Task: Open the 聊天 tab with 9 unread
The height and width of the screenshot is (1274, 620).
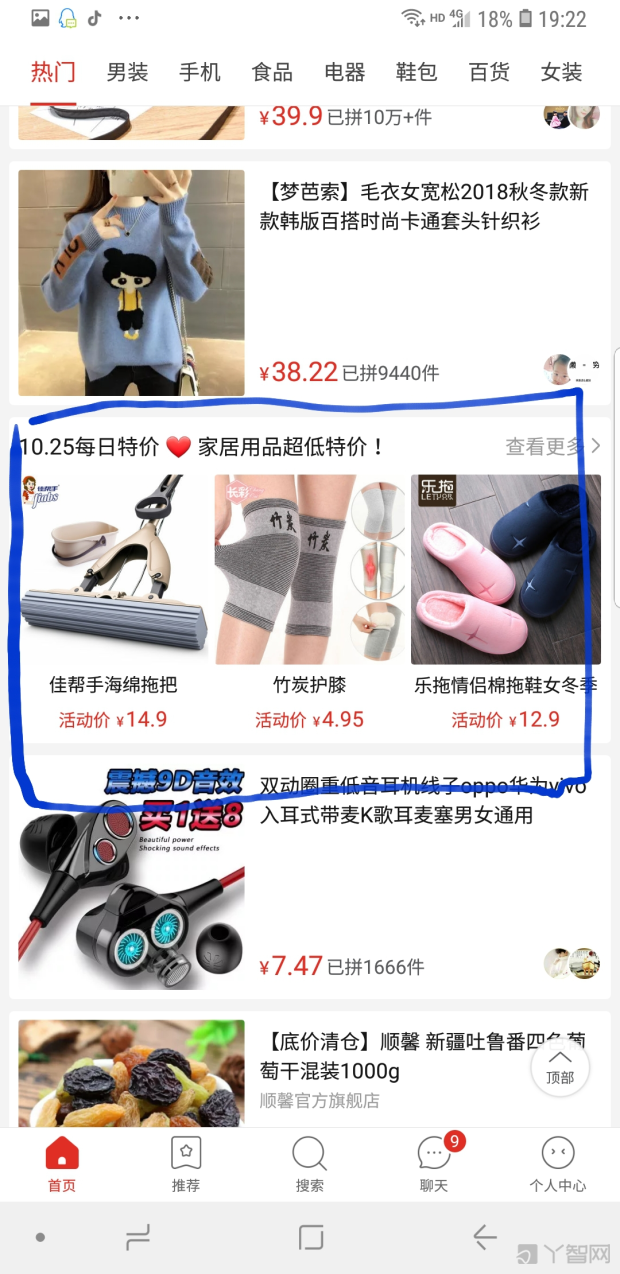Action: (434, 1165)
